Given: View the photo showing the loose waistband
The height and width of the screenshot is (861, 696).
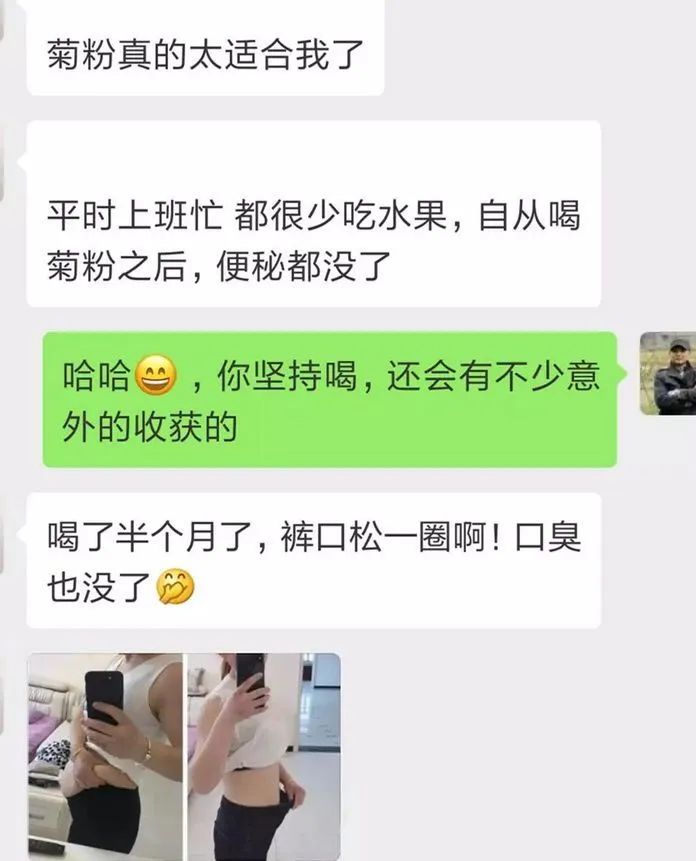Looking at the screenshot, I should [264, 753].
